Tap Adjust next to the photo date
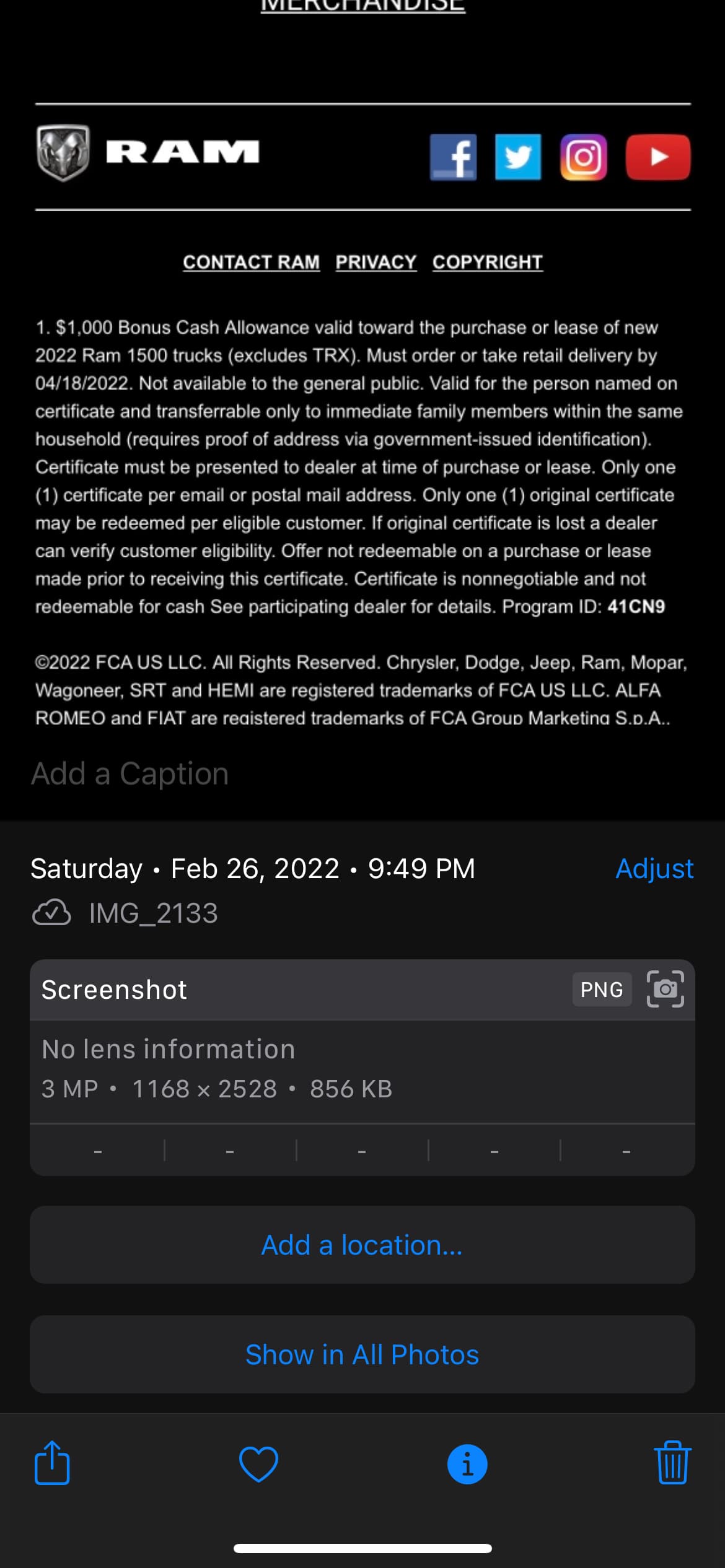Viewport: 725px width, 1568px height. coord(654,868)
